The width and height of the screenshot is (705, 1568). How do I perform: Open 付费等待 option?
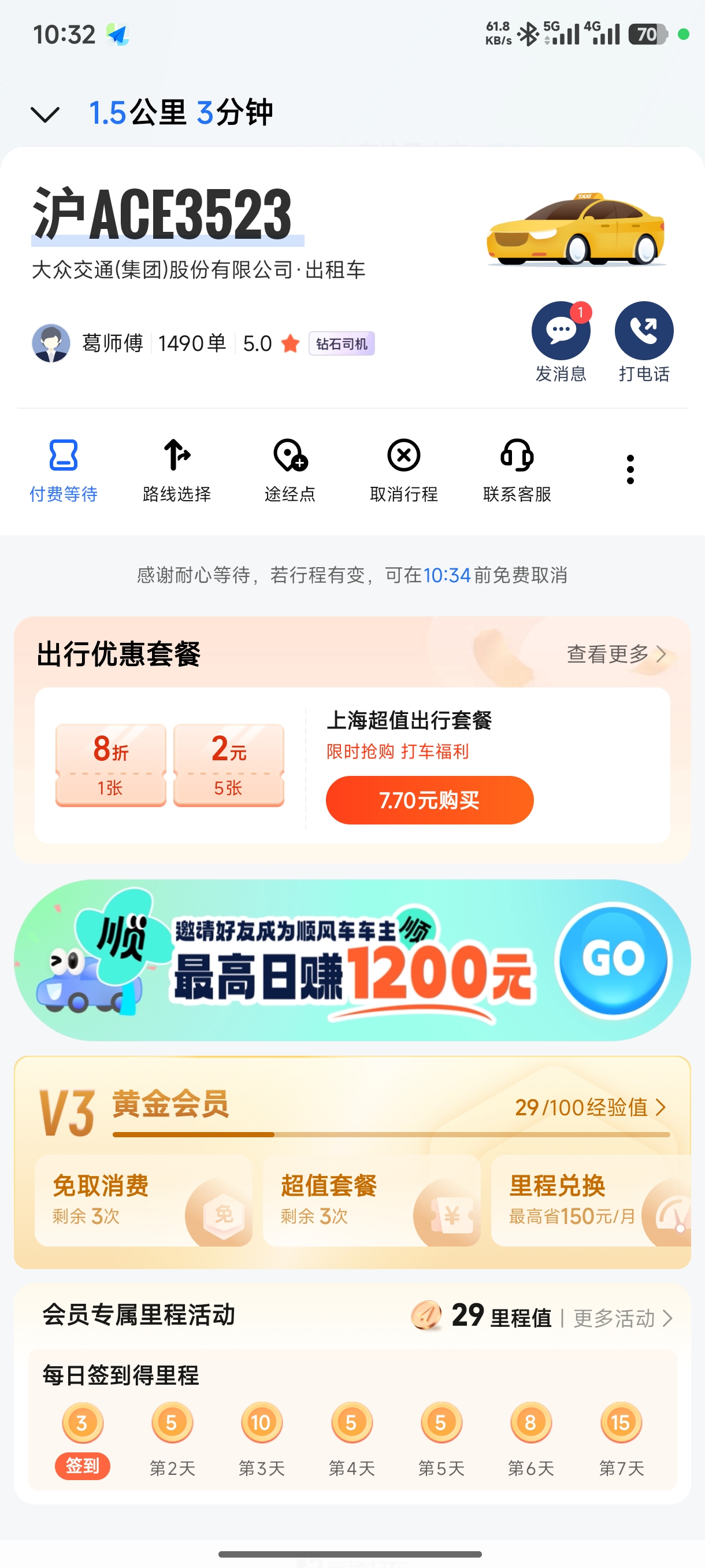pos(63,470)
